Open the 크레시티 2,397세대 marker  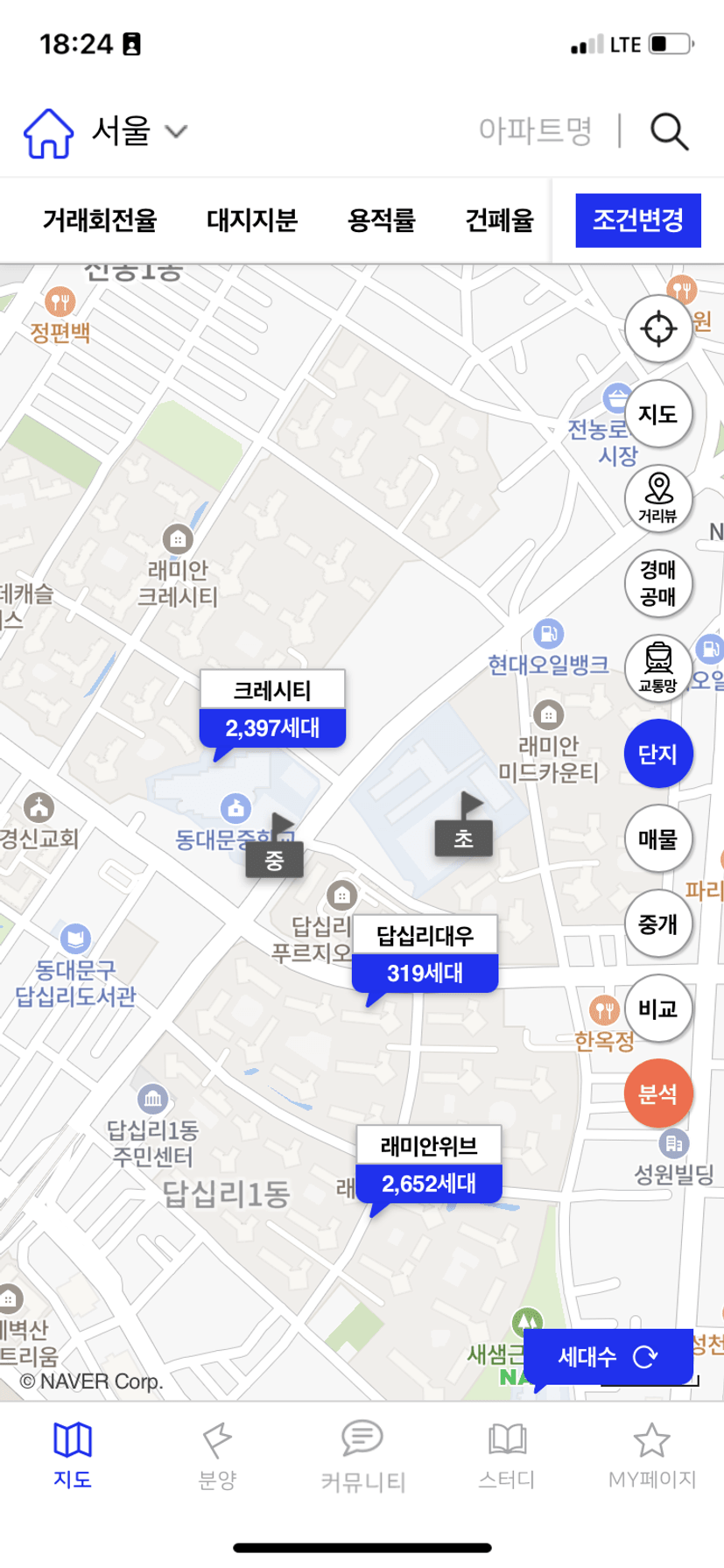click(x=272, y=709)
